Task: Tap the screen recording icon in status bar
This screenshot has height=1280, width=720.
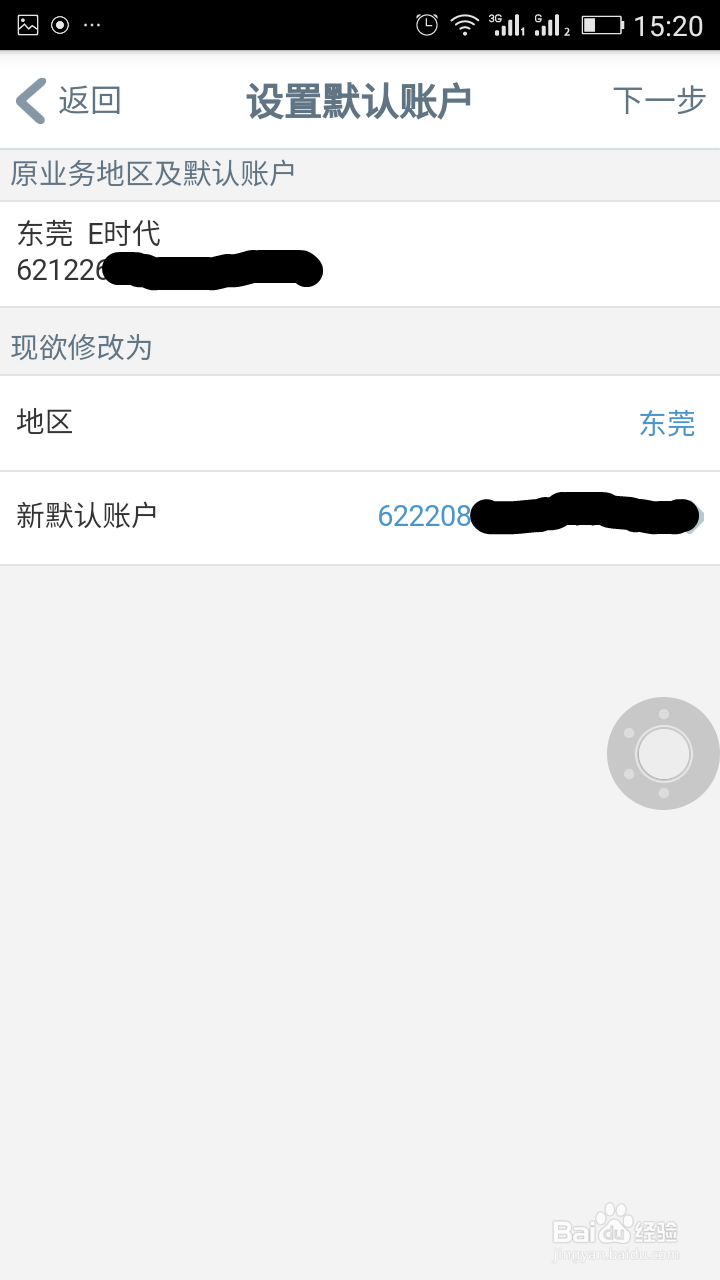Action: (60, 24)
